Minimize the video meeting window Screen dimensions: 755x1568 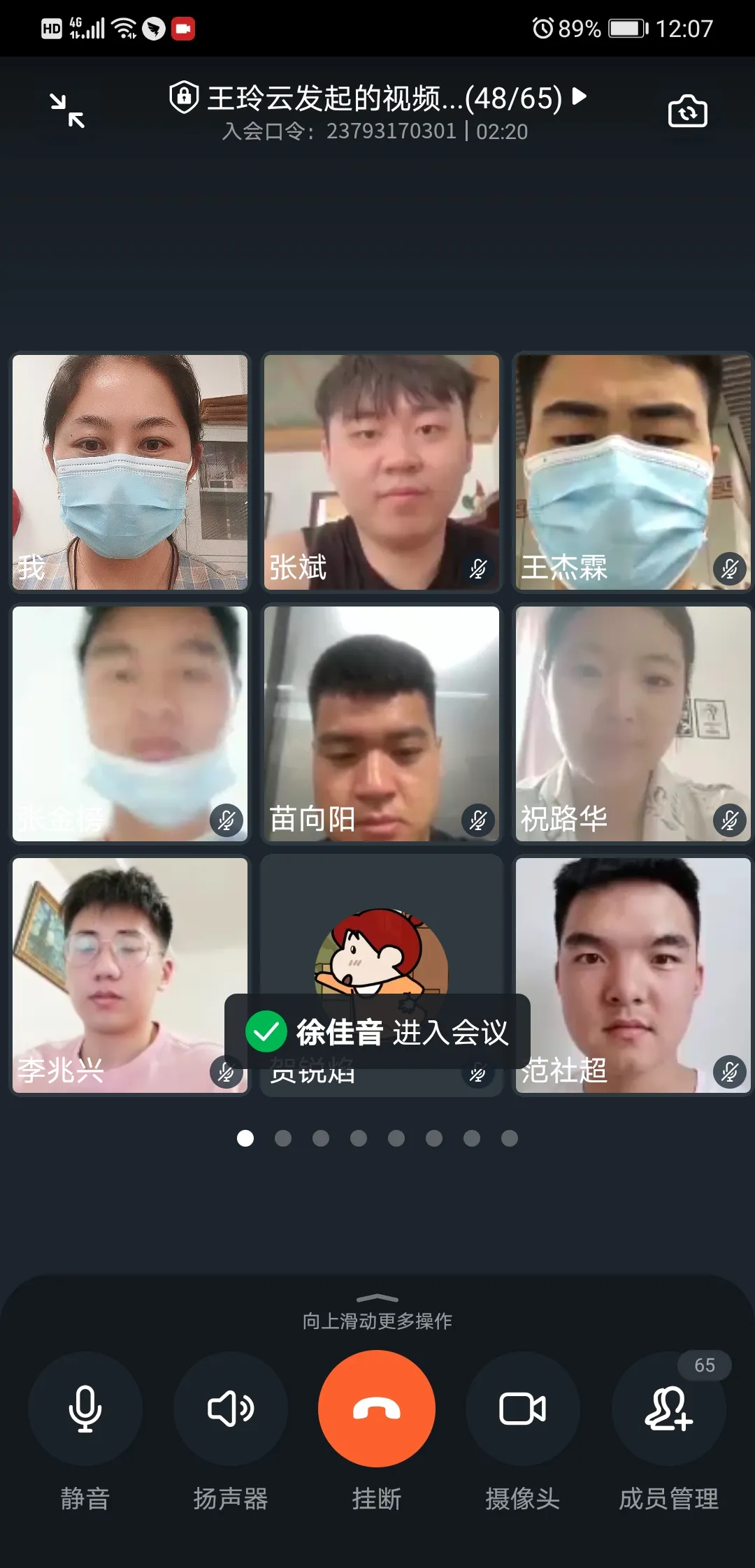click(x=67, y=111)
